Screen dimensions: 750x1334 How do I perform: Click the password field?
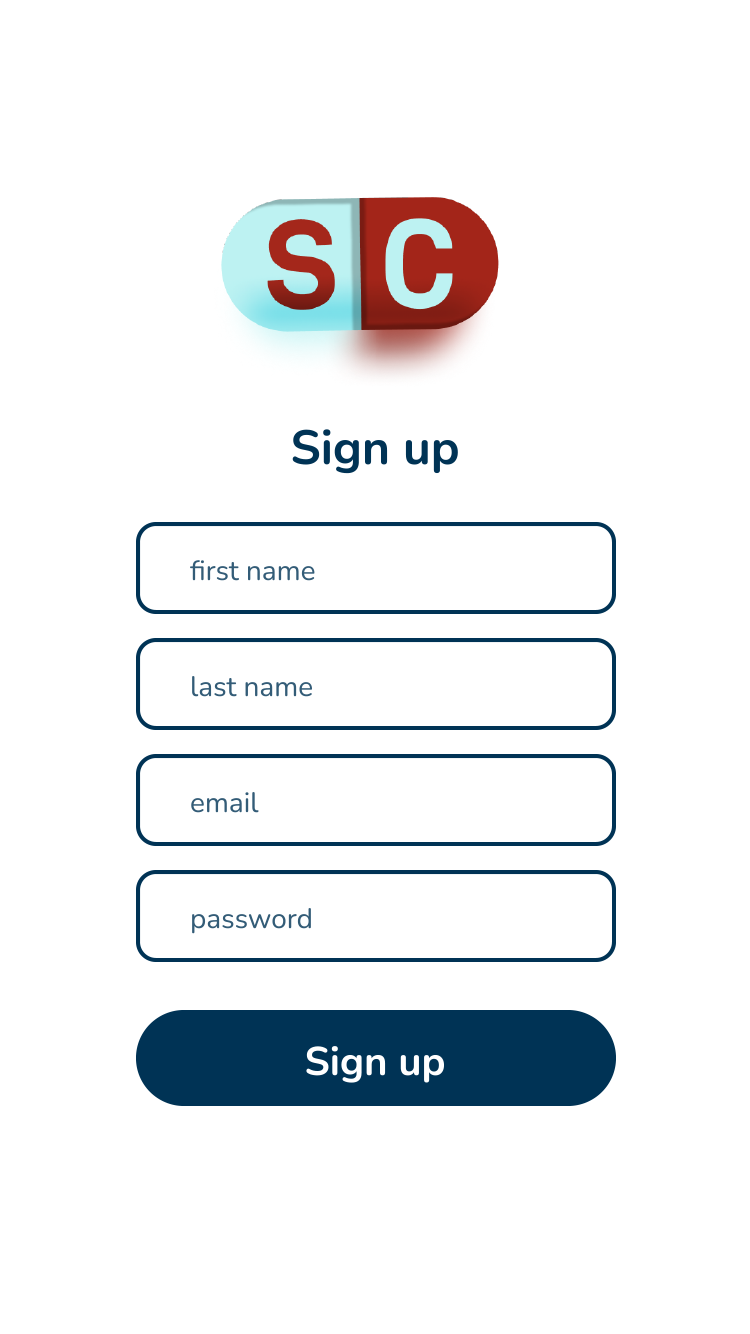[375, 916]
